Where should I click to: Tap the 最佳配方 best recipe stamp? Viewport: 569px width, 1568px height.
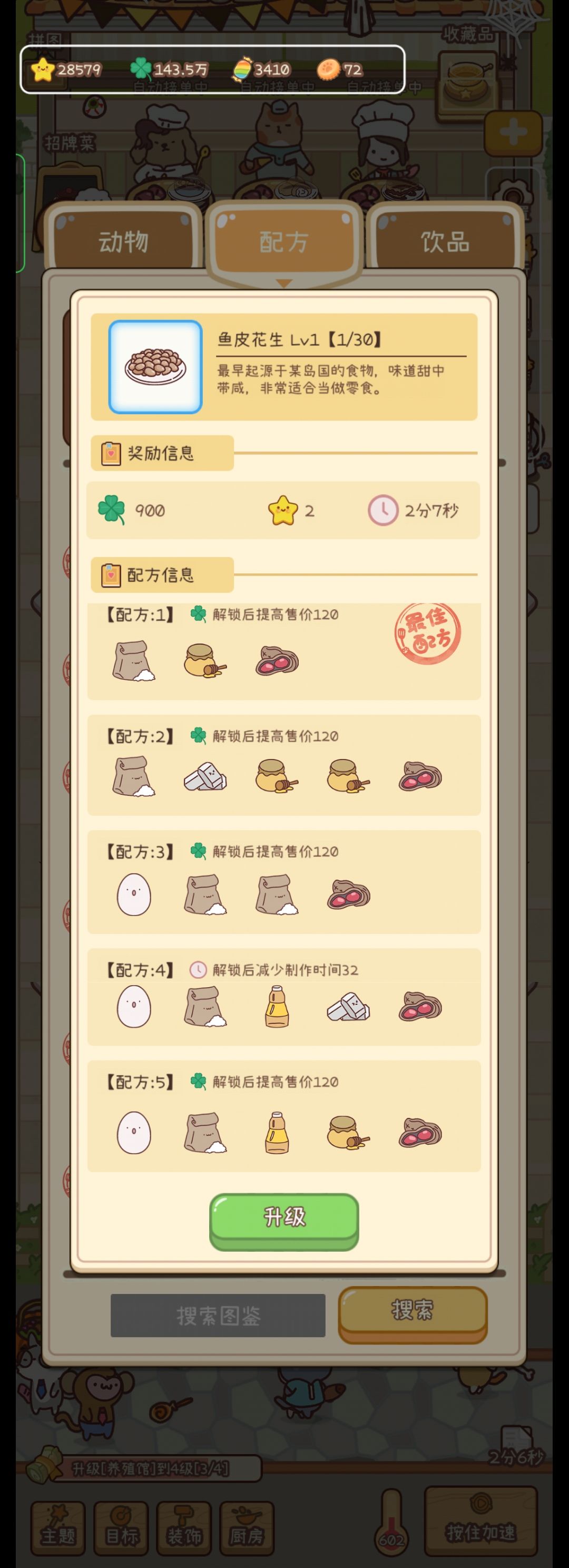coord(429,634)
